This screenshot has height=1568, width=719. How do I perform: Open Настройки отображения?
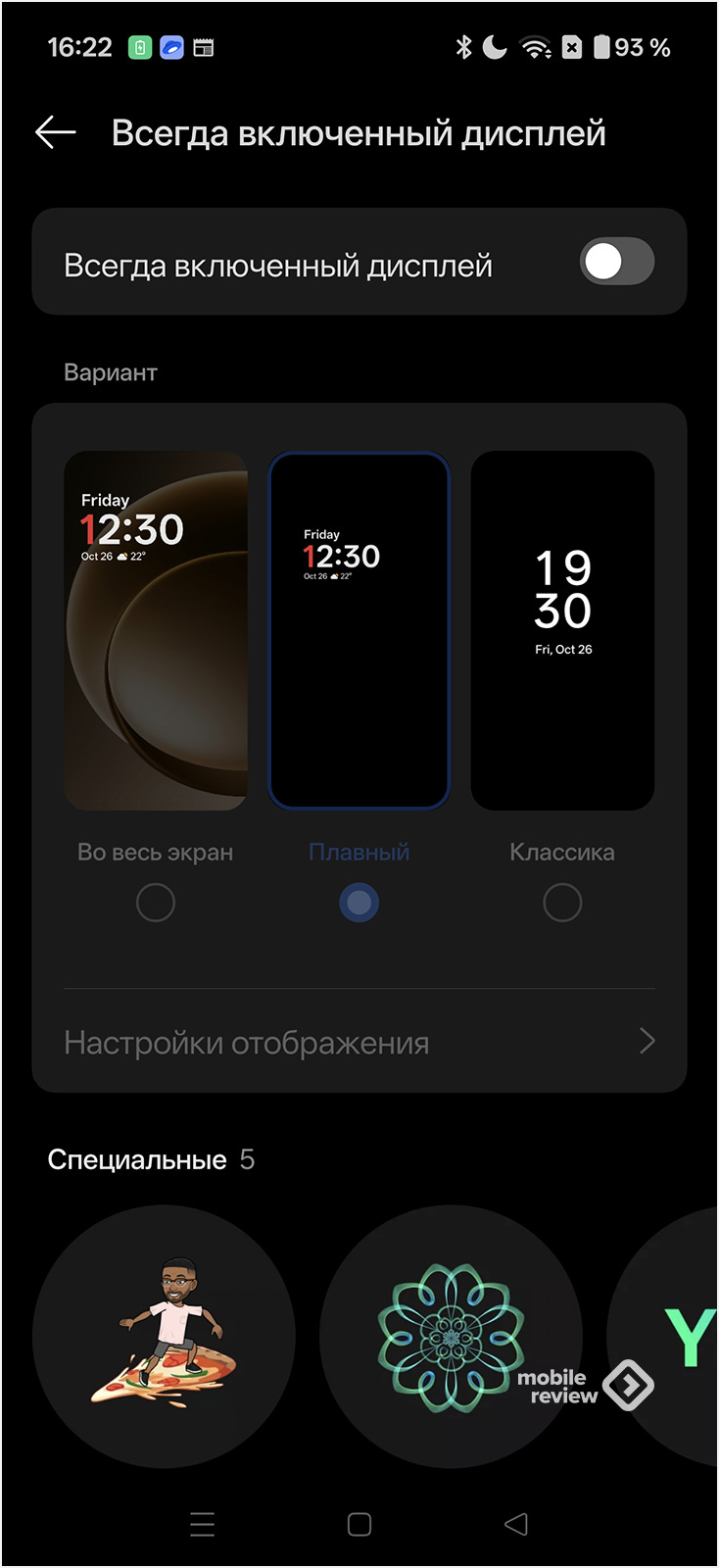click(x=359, y=1042)
